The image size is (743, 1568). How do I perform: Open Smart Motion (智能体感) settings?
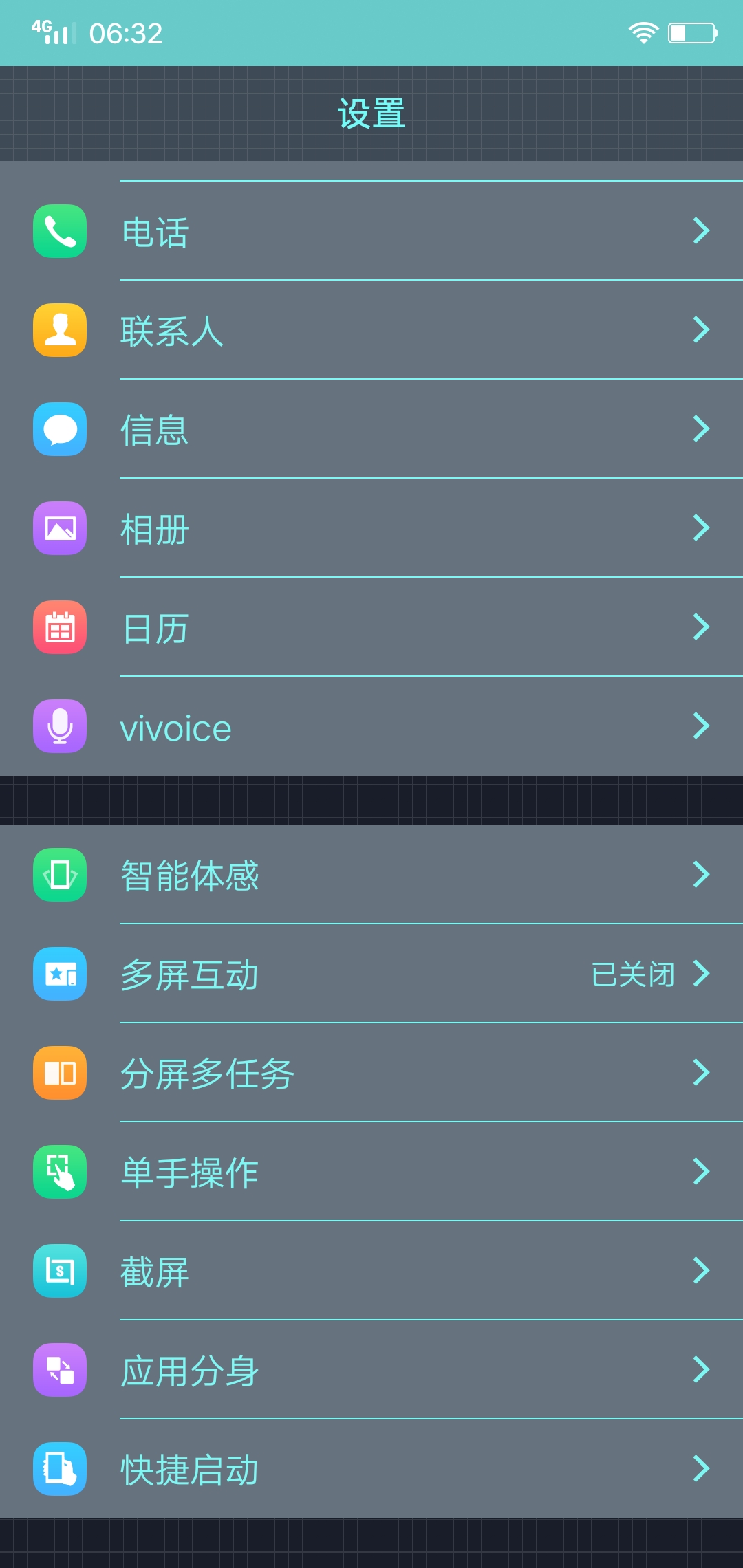coord(371,875)
